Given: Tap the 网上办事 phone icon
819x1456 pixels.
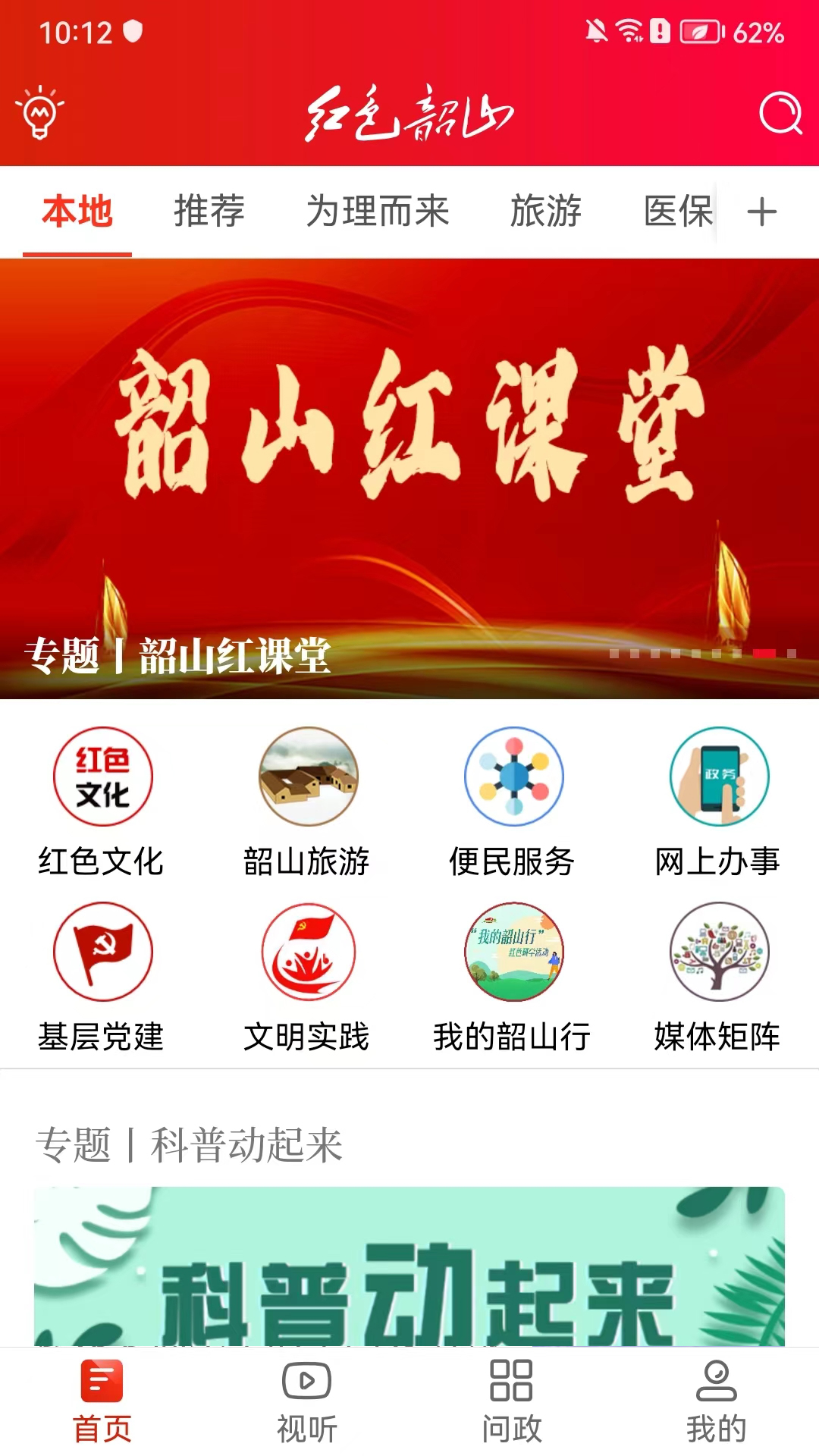Looking at the screenshot, I should (x=717, y=775).
